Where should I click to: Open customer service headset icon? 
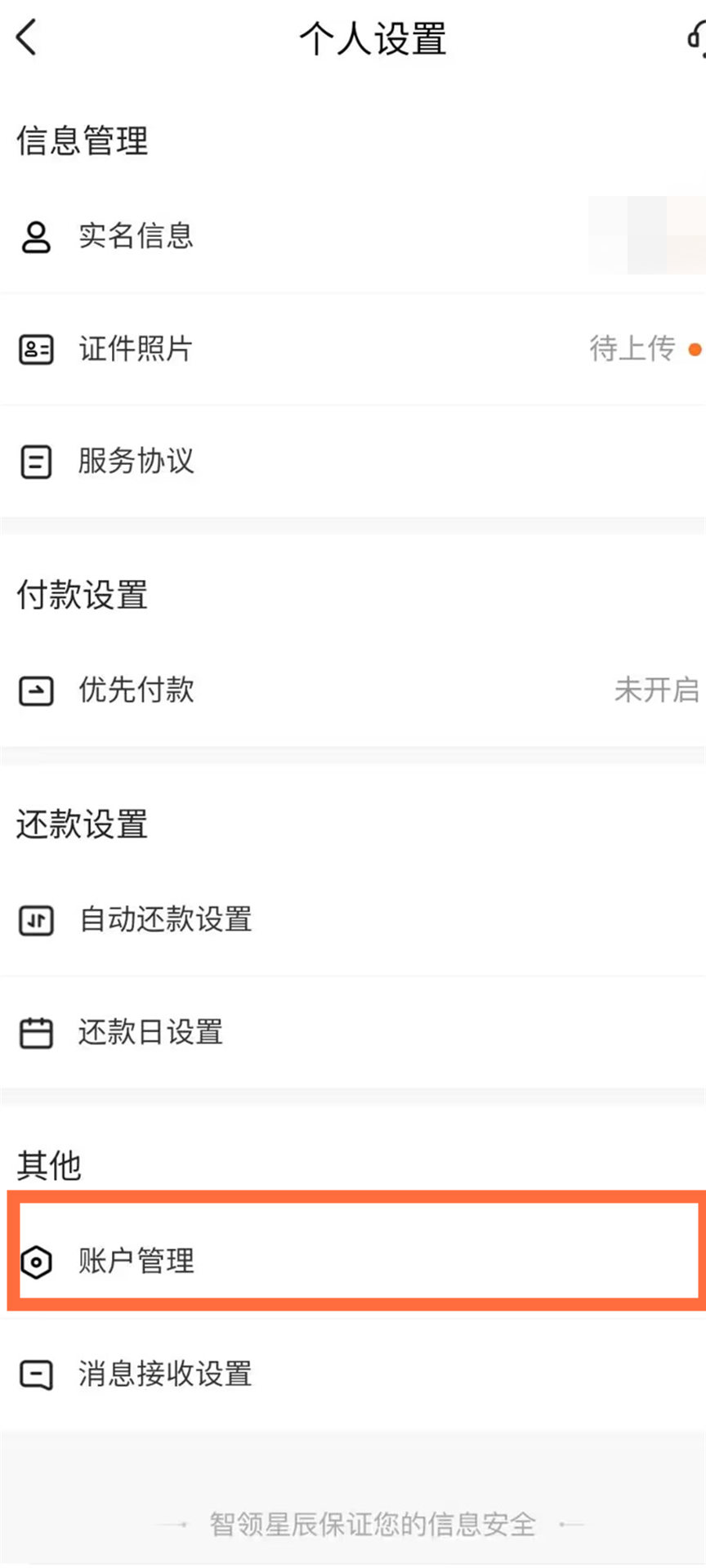(x=696, y=38)
